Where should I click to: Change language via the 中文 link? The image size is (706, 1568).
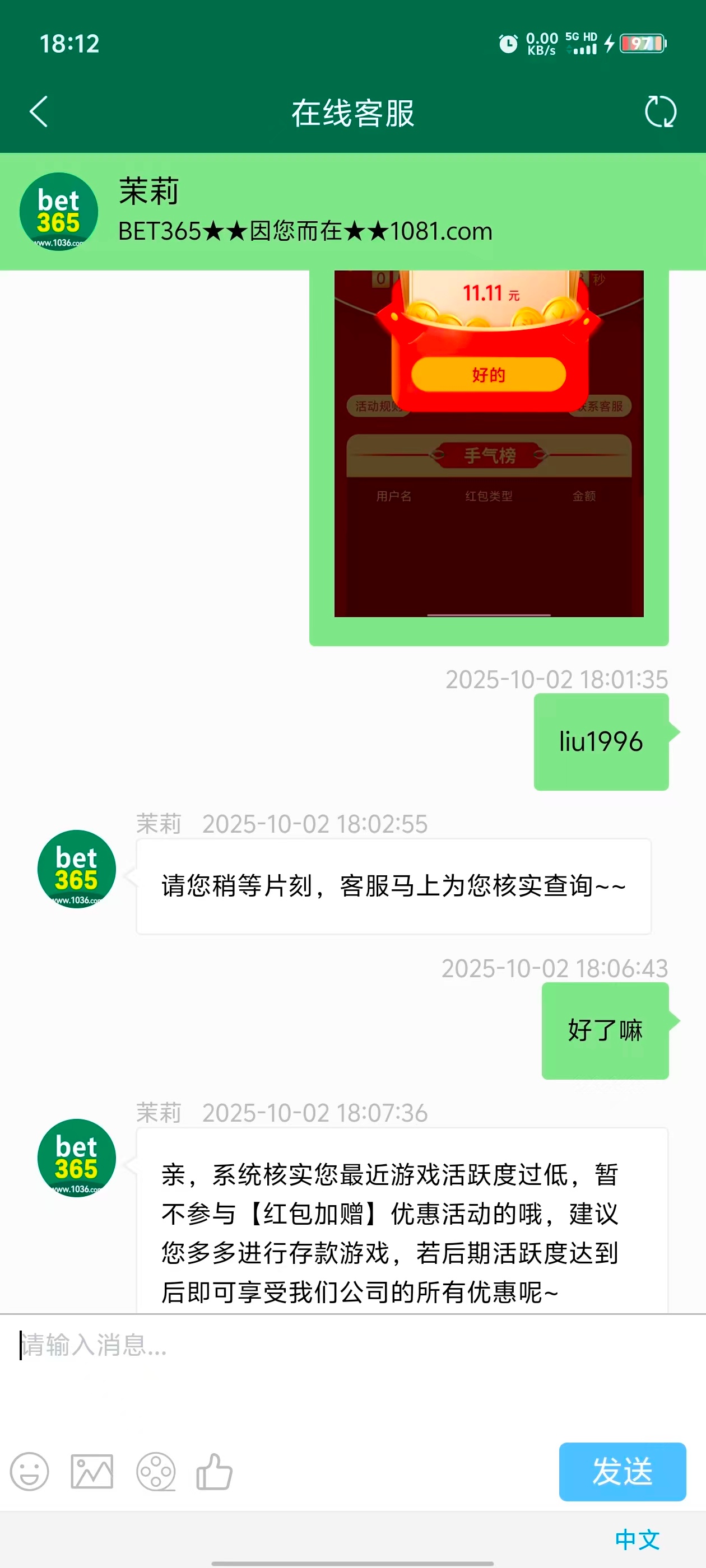click(637, 1539)
